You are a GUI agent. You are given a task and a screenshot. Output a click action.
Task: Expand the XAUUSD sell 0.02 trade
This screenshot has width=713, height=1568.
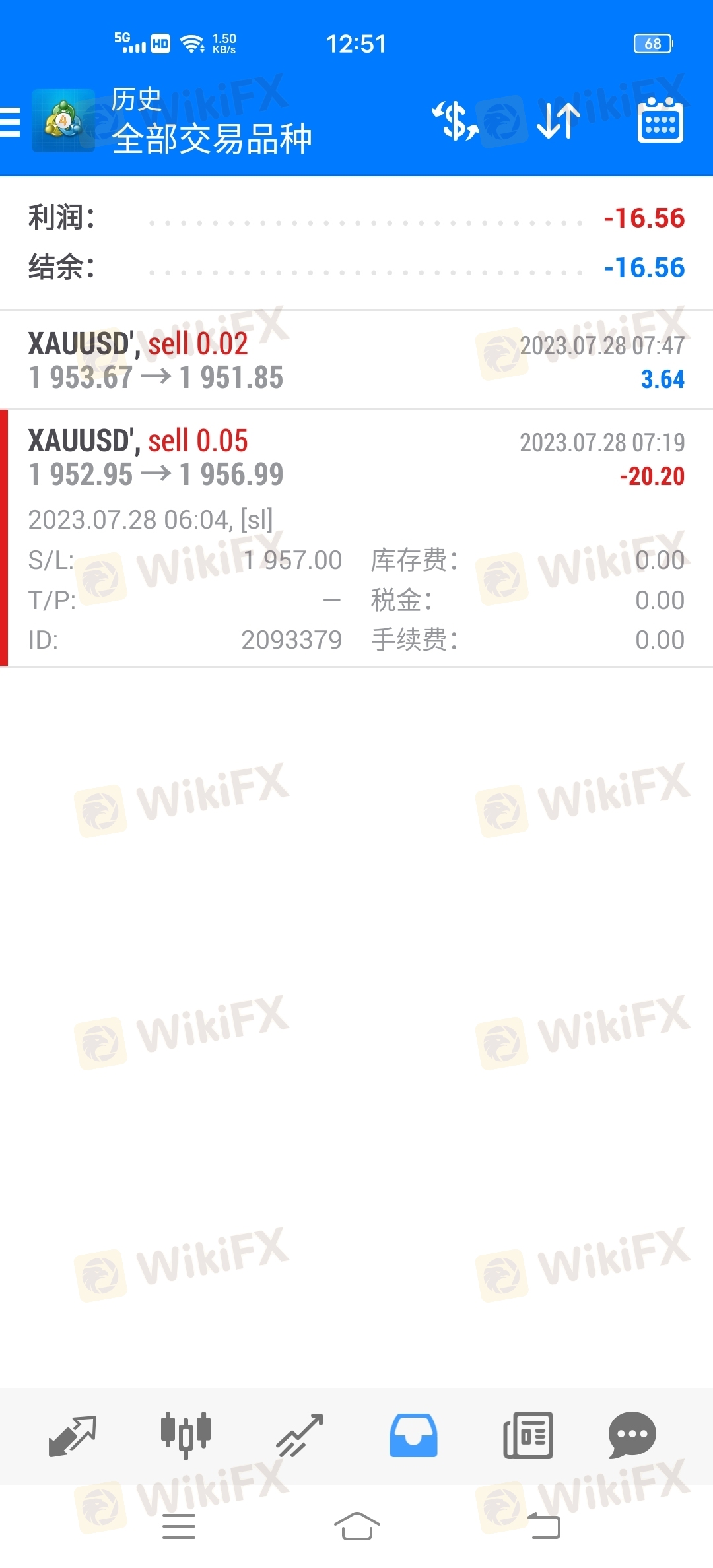click(356, 360)
